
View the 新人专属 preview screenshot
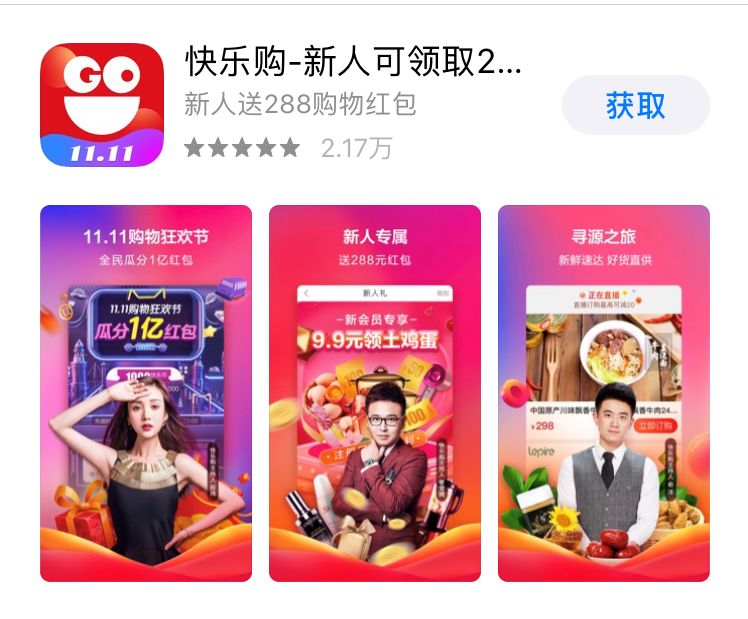point(375,393)
